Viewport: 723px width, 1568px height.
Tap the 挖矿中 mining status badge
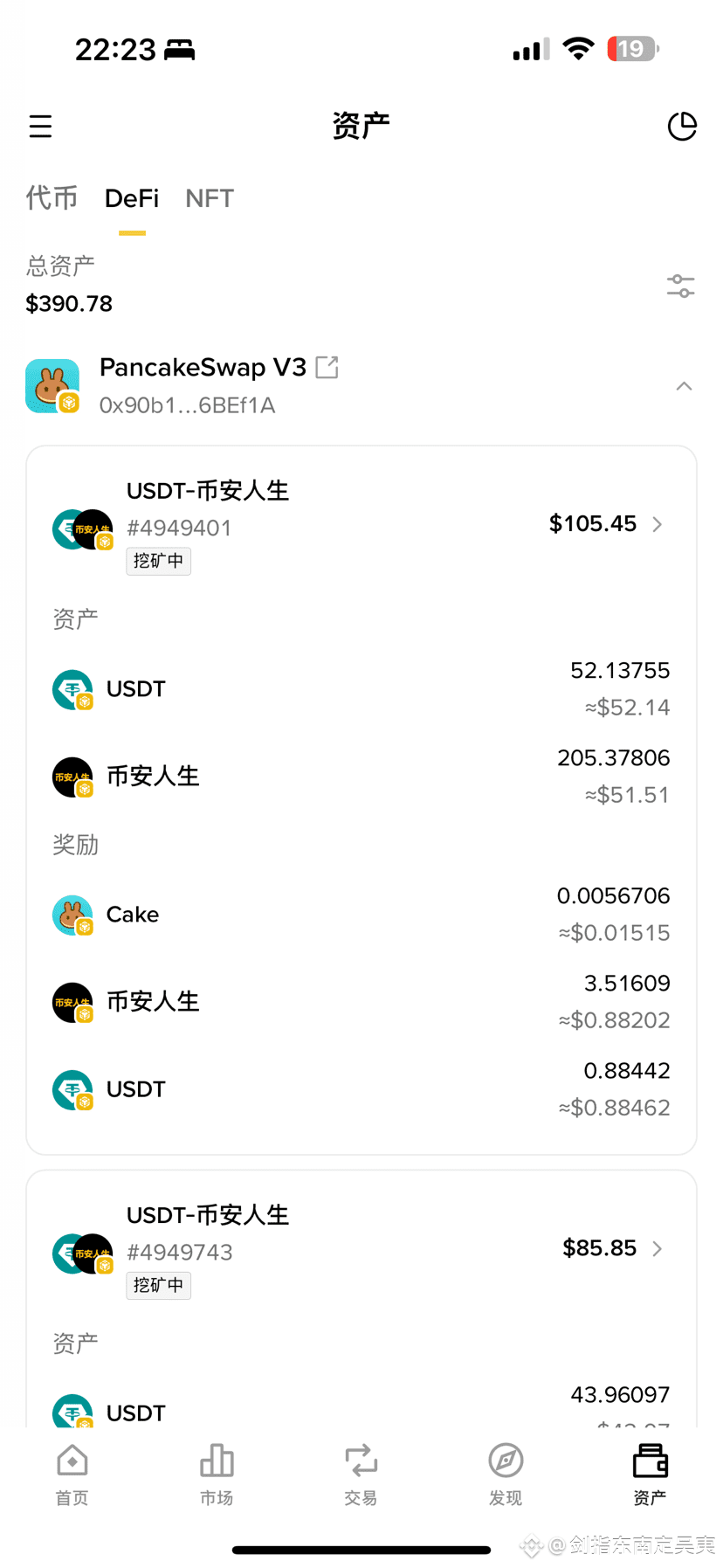tap(158, 561)
